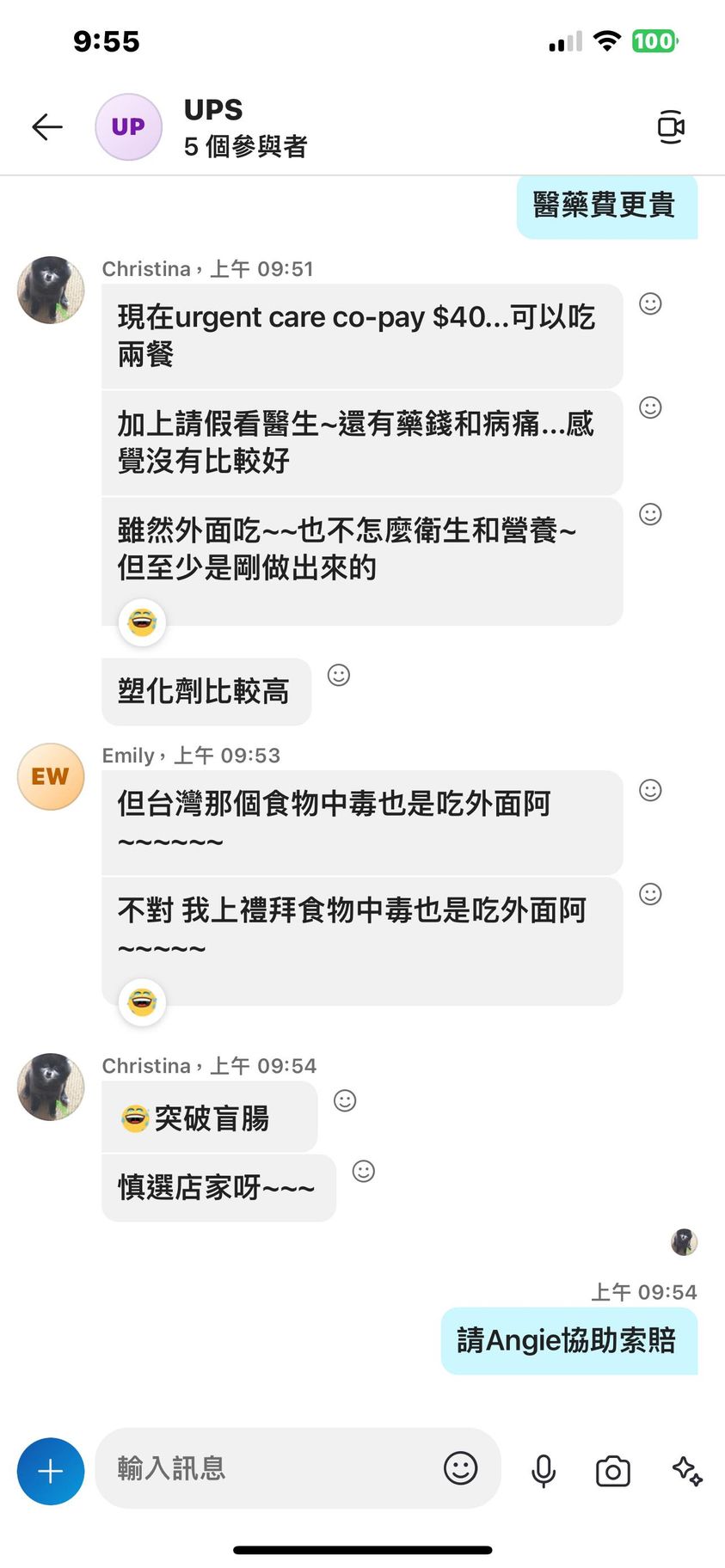View the laughing reaction on 但至少是剛做出來的 message
The image size is (725, 1568).
tap(142, 622)
